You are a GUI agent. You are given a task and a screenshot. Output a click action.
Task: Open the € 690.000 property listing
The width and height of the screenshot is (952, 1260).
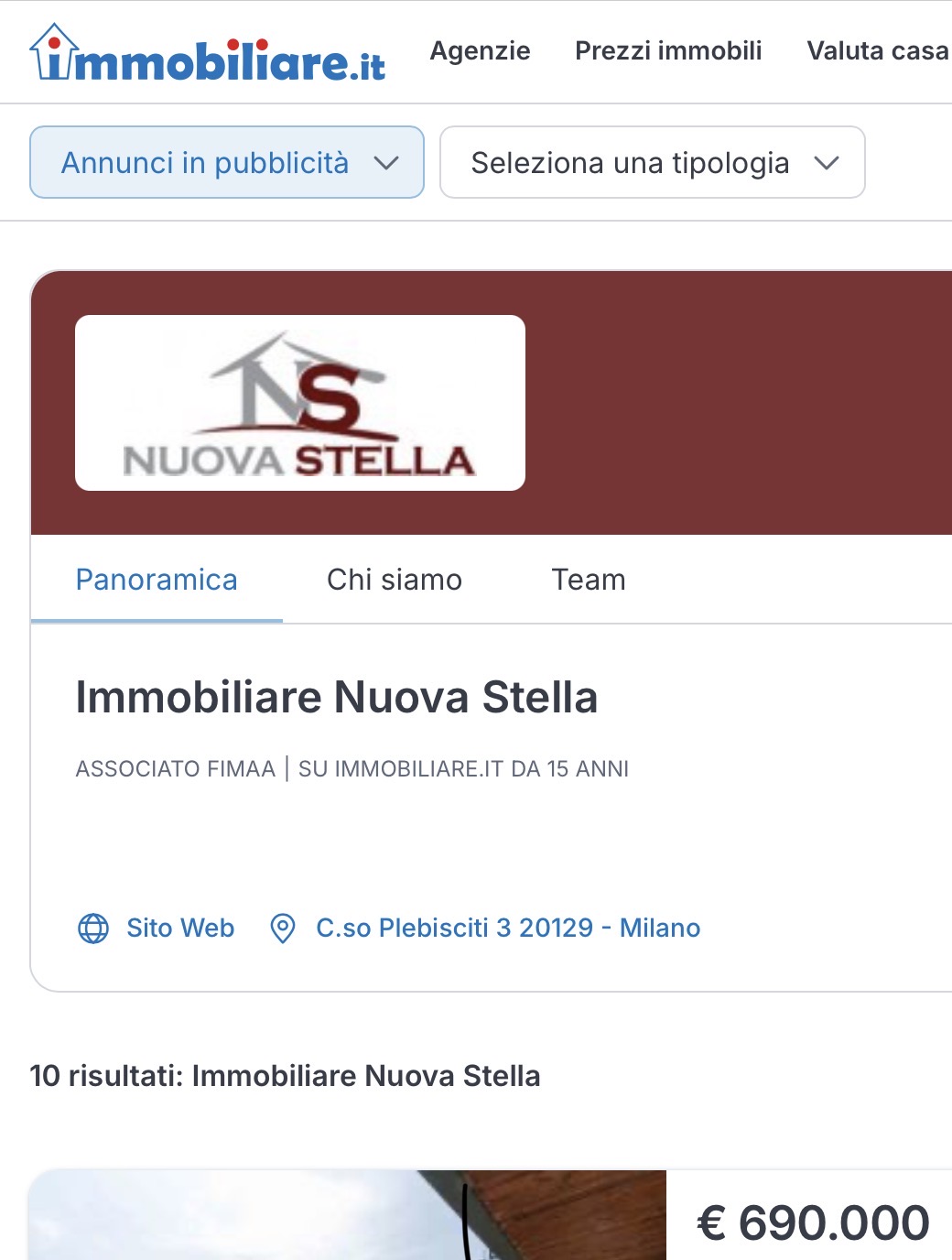[x=812, y=1222]
